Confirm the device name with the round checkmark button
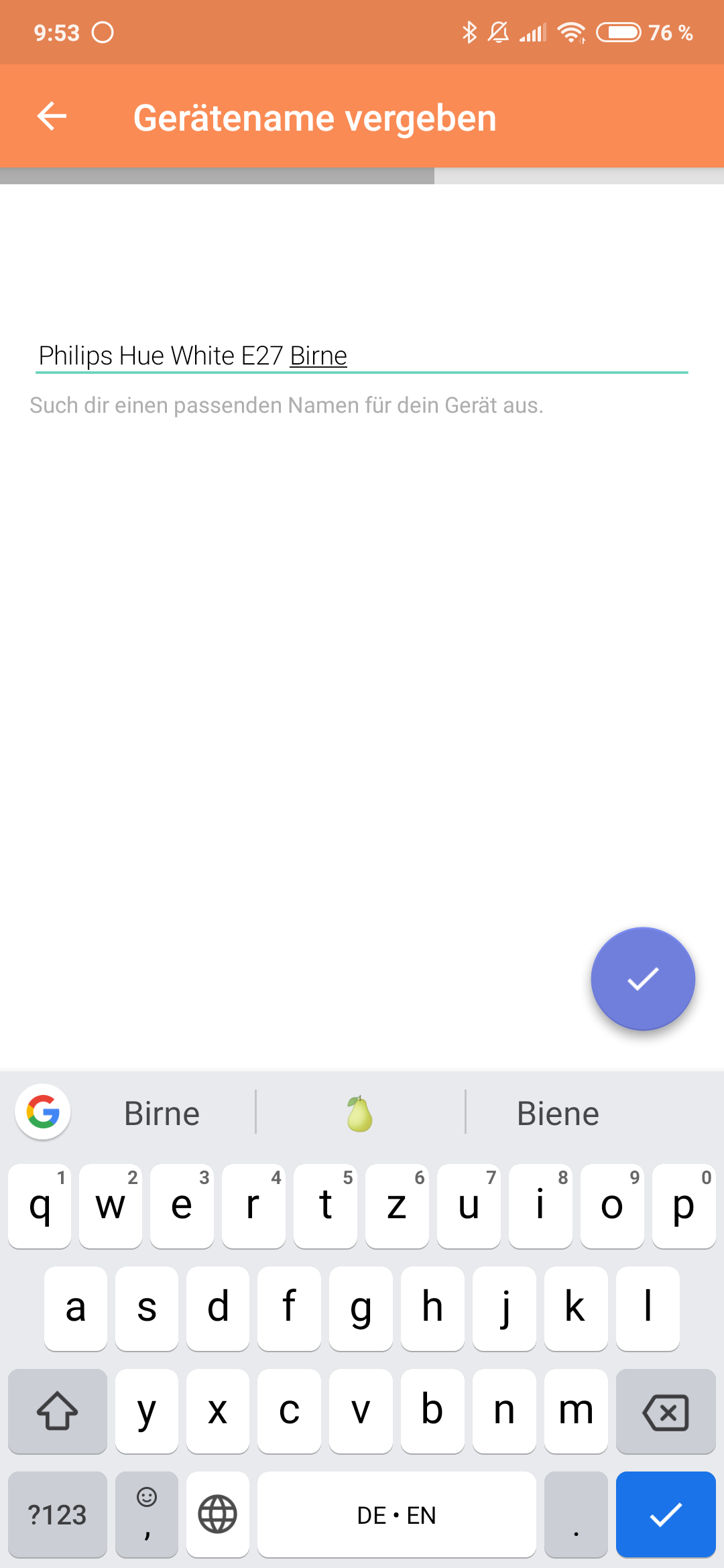Viewport: 724px width, 1568px height. 642,979
